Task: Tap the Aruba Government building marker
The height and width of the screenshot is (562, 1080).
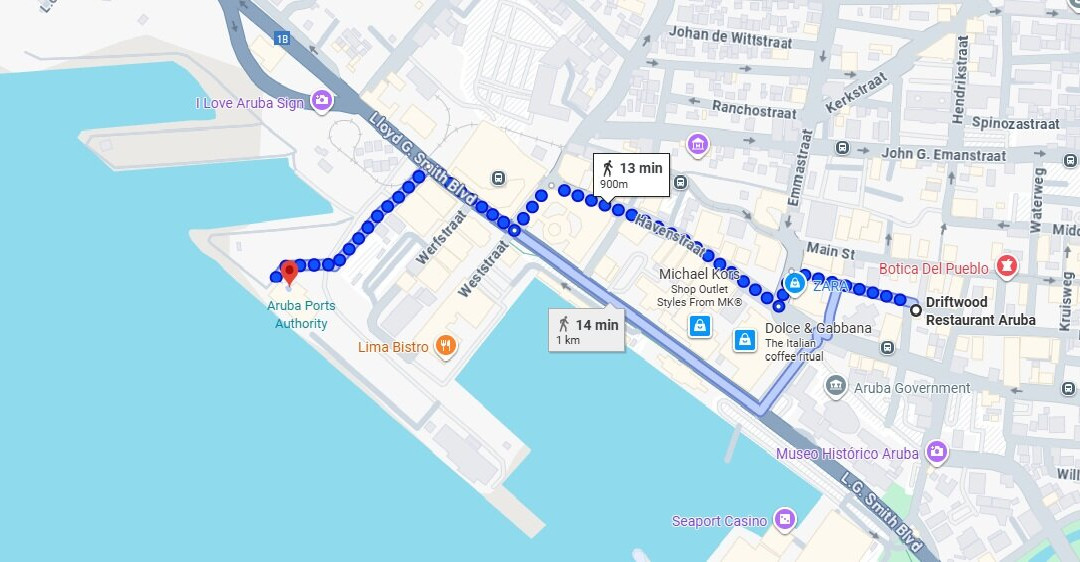Action: [x=835, y=387]
